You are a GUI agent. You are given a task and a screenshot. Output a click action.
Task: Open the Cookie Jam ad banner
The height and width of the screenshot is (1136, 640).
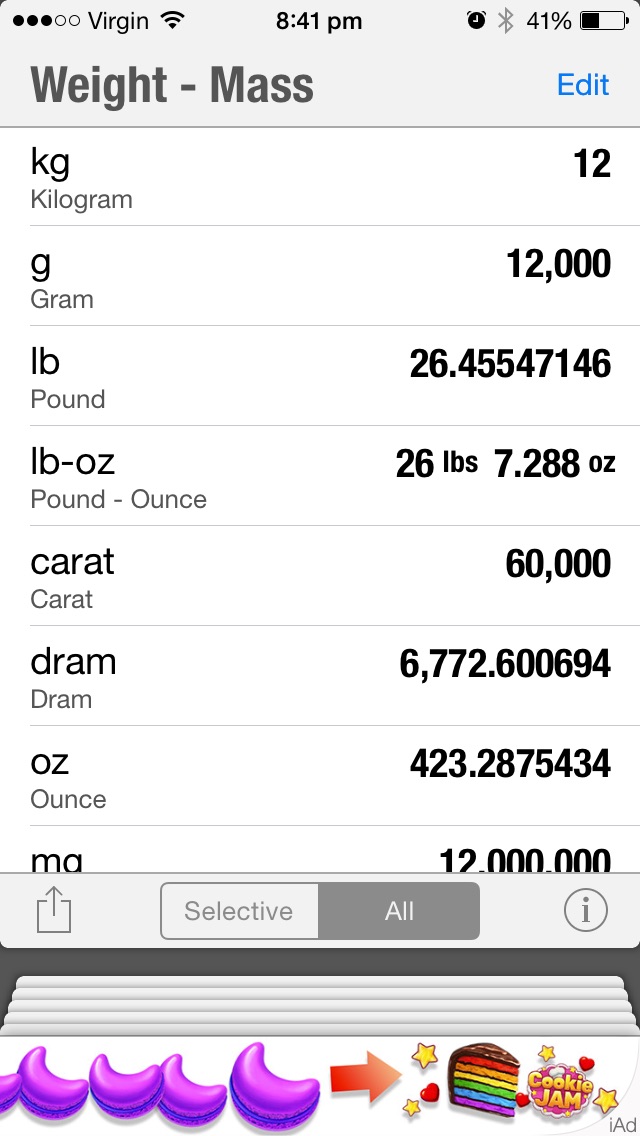(x=320, y=1086)
